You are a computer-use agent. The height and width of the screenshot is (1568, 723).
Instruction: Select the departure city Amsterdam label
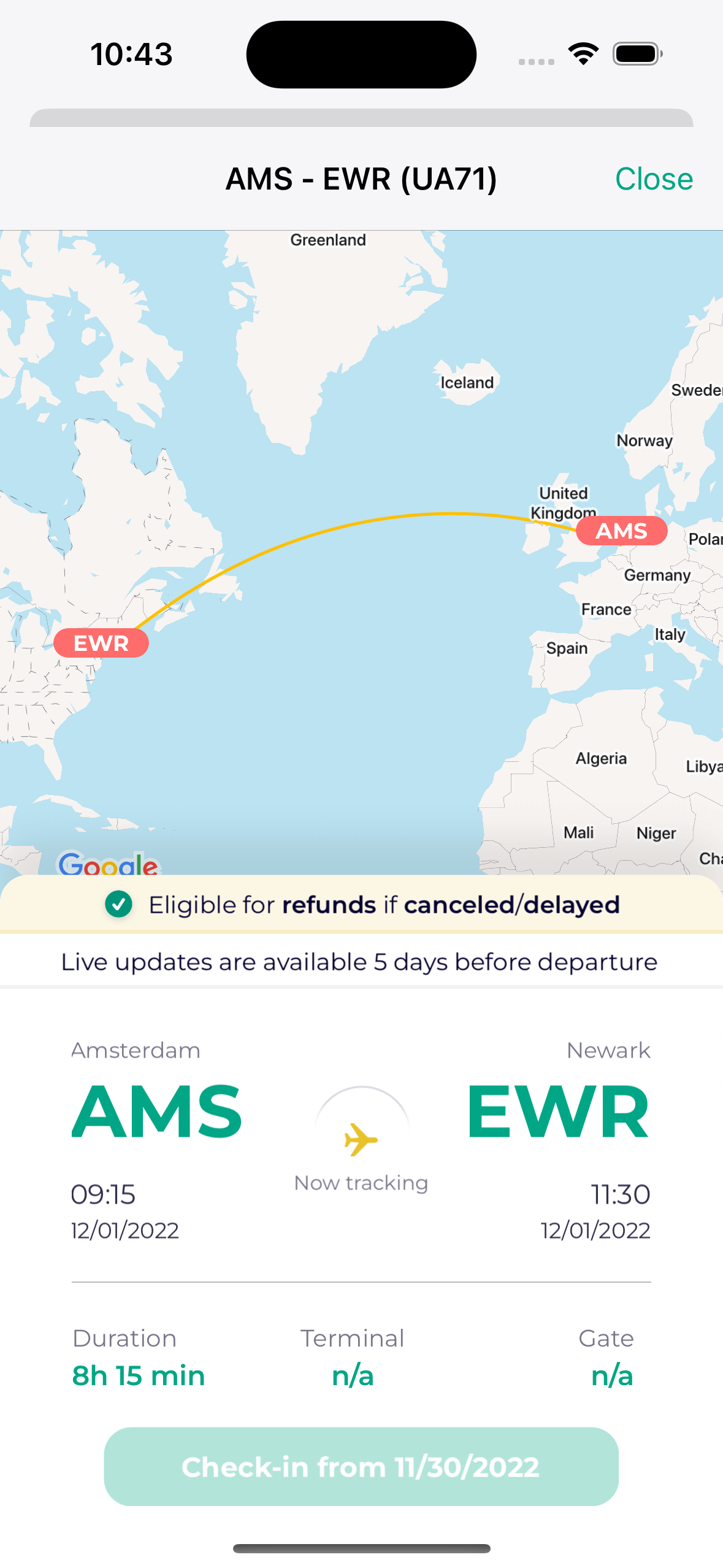136,1050
